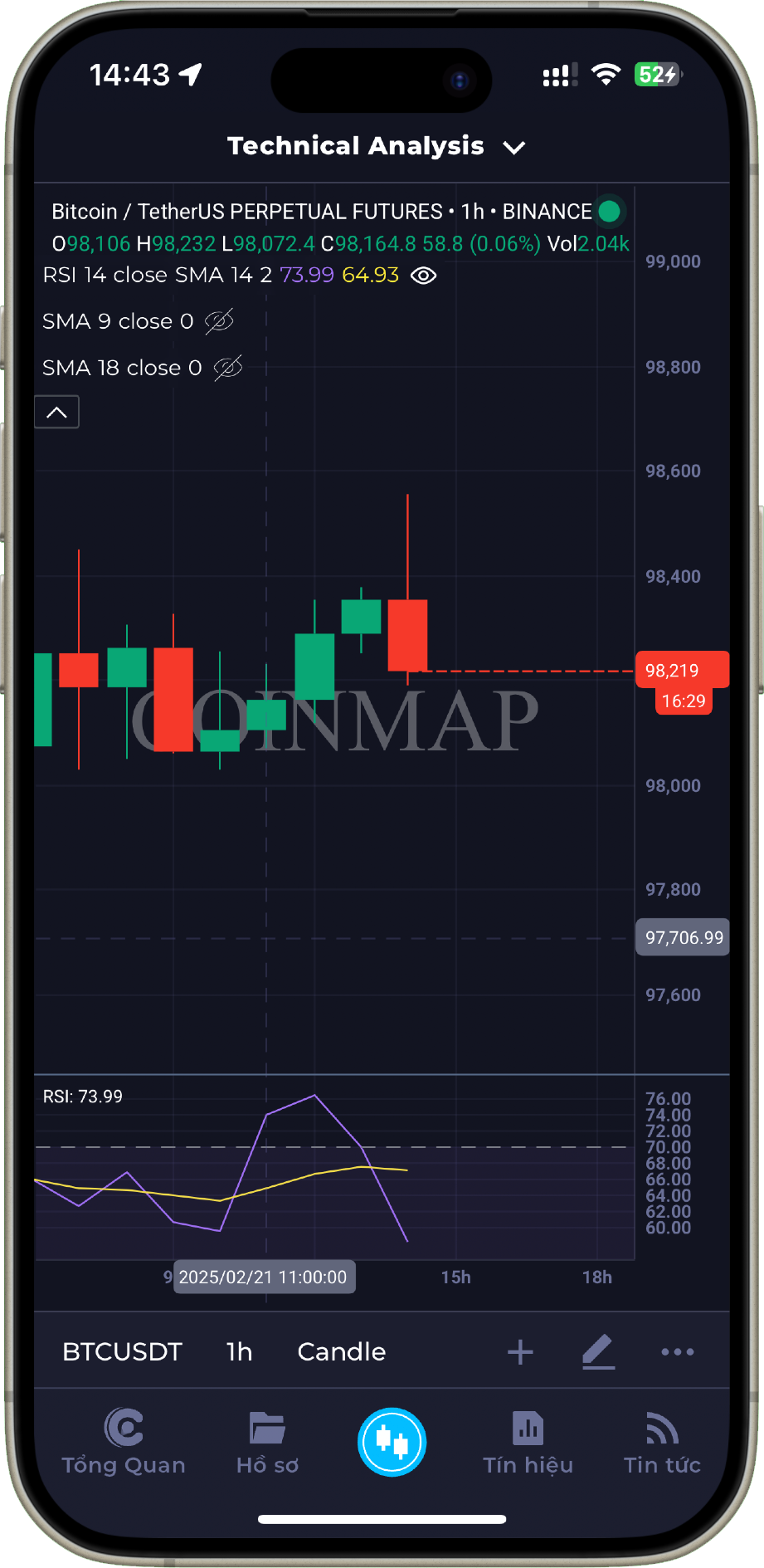Switch to the Tín hiệu tab
The width and height of the screenshot is (764, 1568).
pos(528,1443)
